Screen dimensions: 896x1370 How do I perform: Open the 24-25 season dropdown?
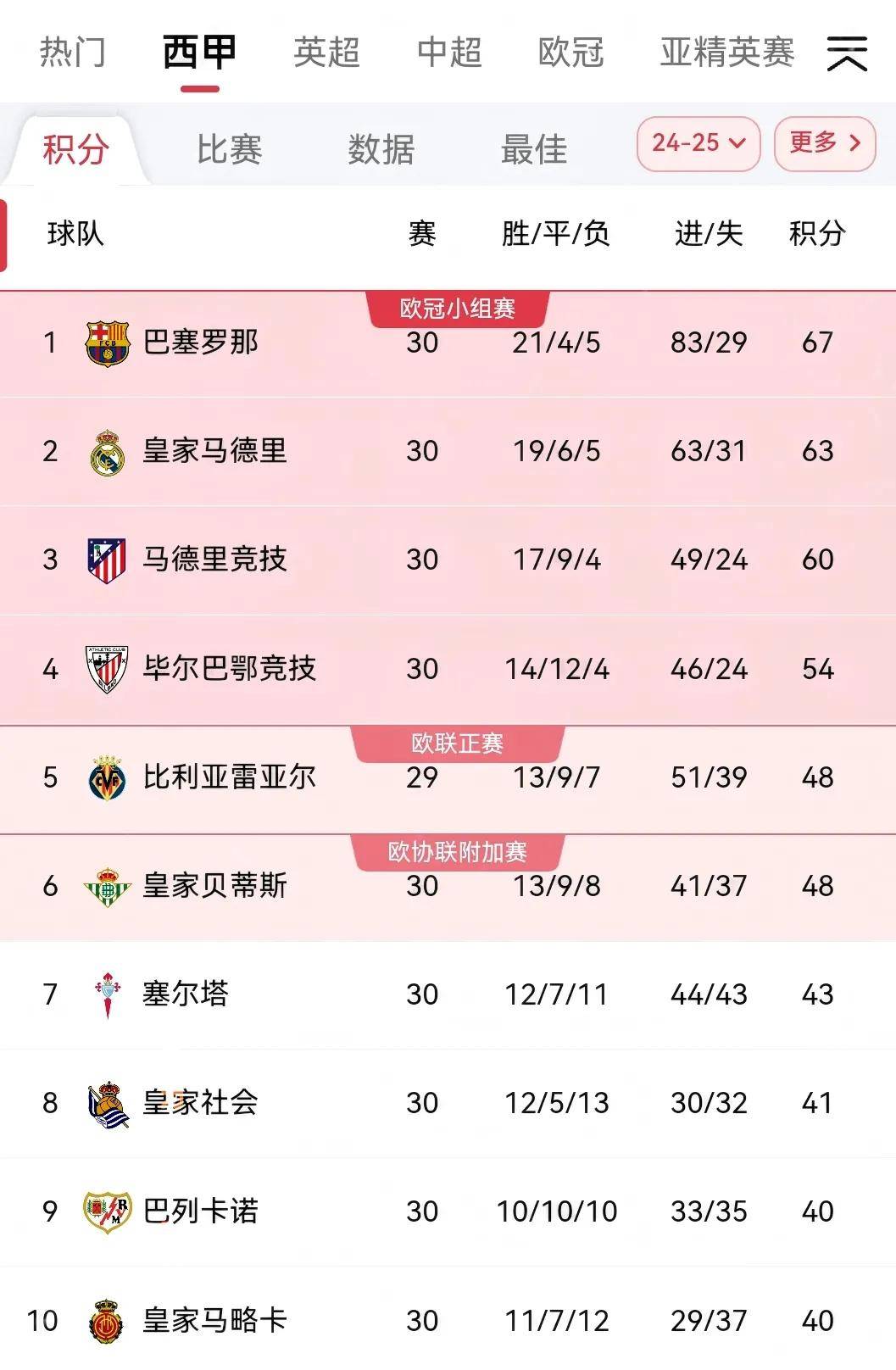coord(698,143)
